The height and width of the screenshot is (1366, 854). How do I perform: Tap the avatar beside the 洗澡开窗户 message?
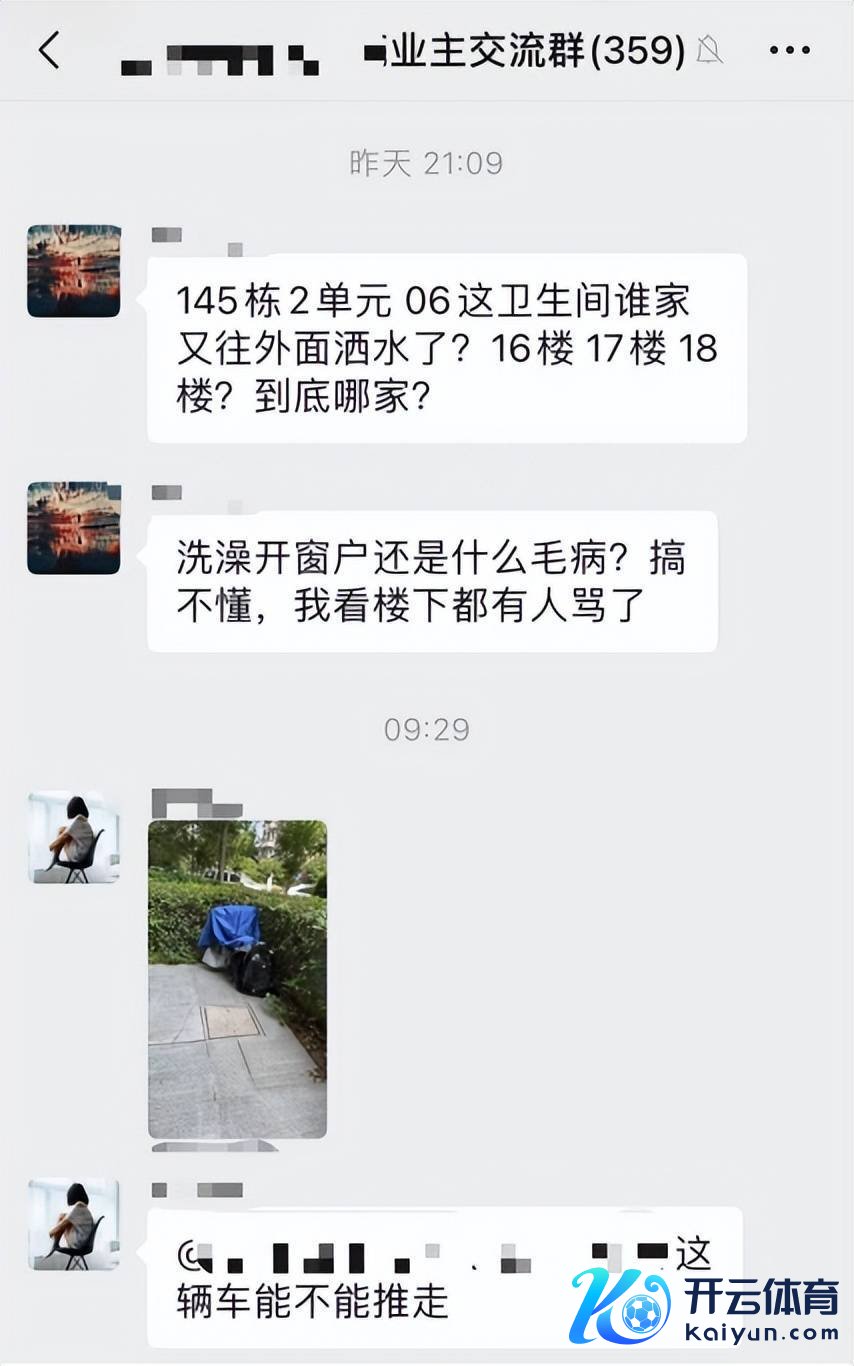(x=73, y=528)
